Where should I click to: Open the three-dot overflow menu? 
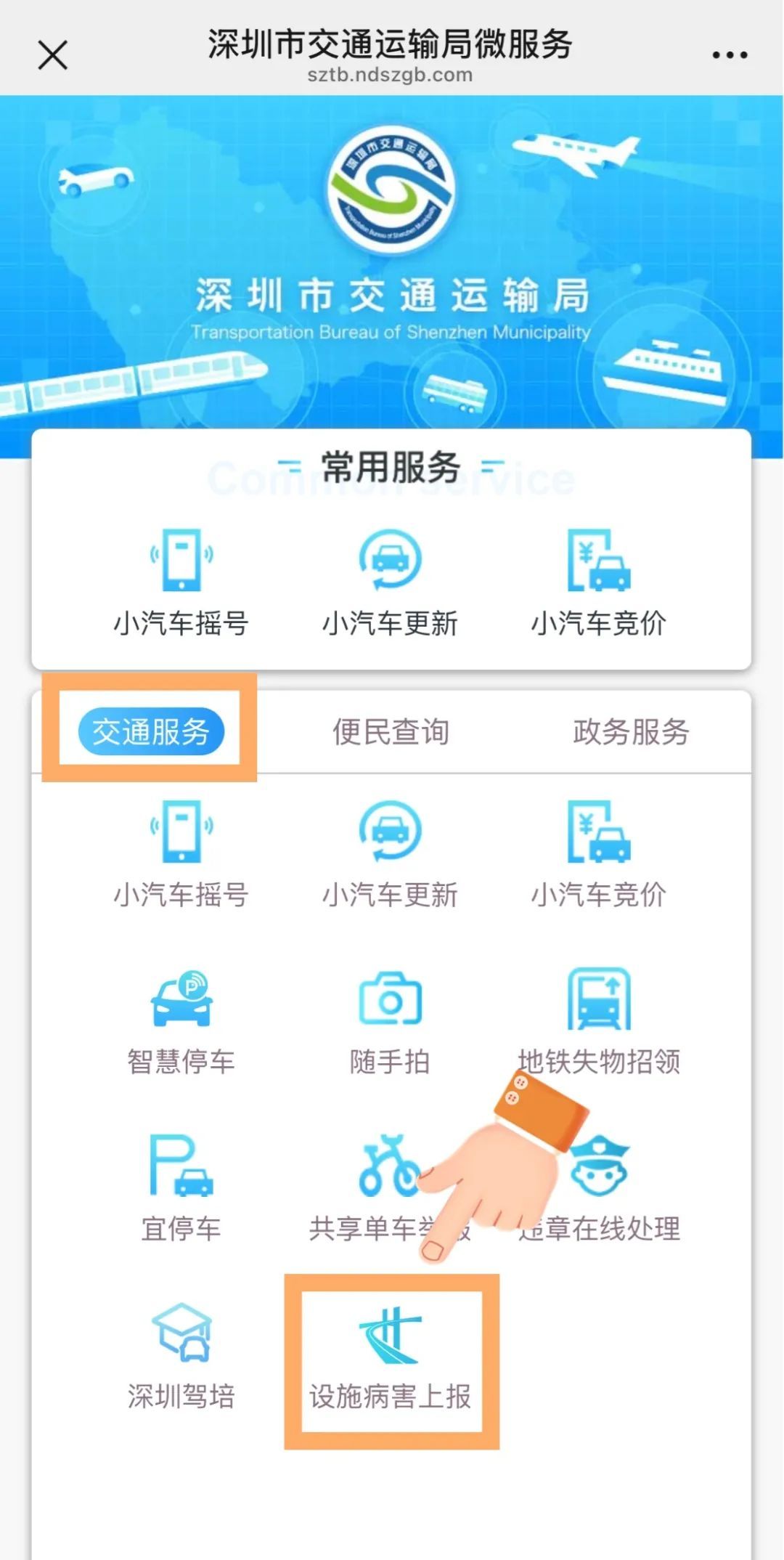729,55
